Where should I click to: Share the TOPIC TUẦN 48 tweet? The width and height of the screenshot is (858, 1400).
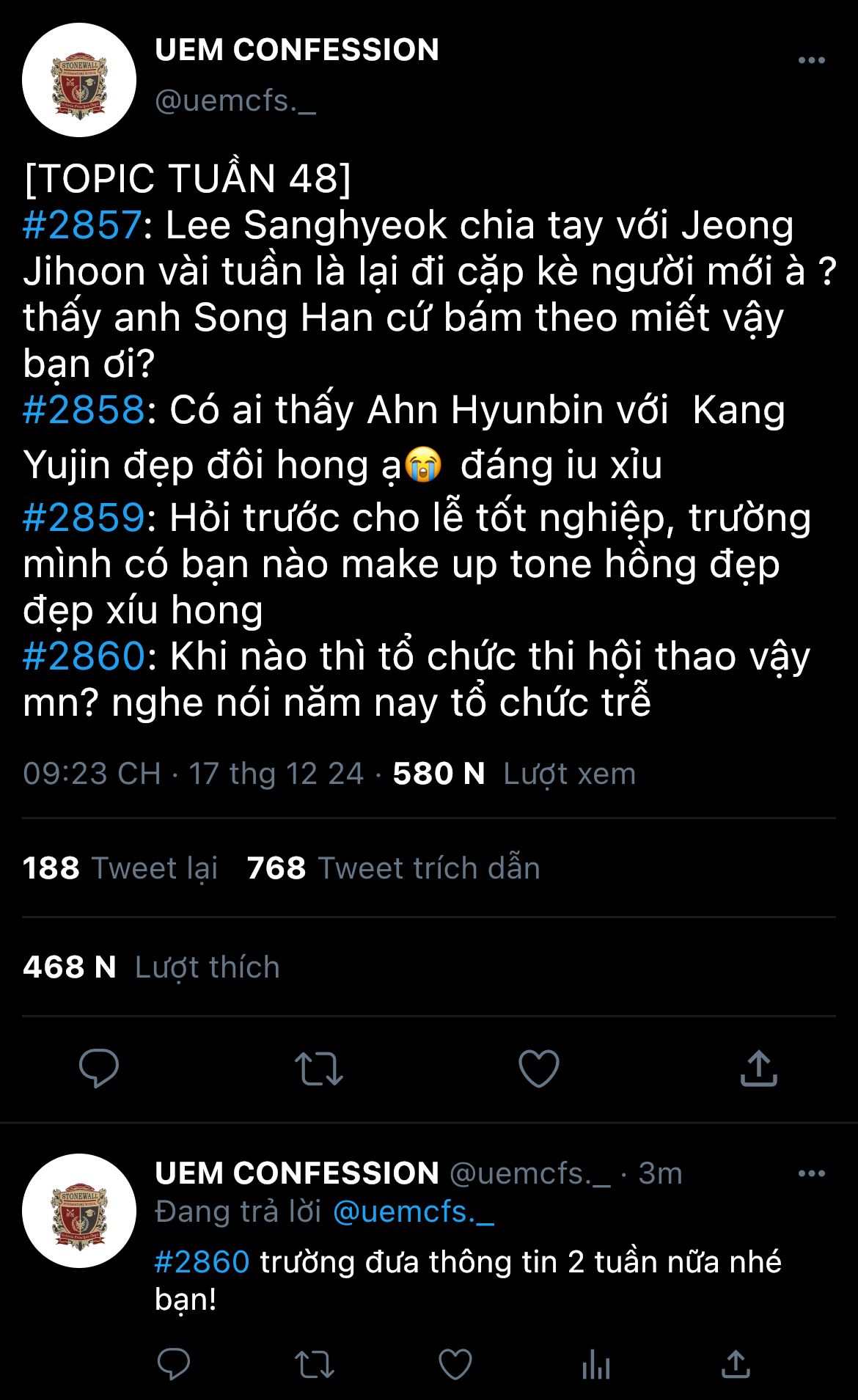click(758, 1069)
